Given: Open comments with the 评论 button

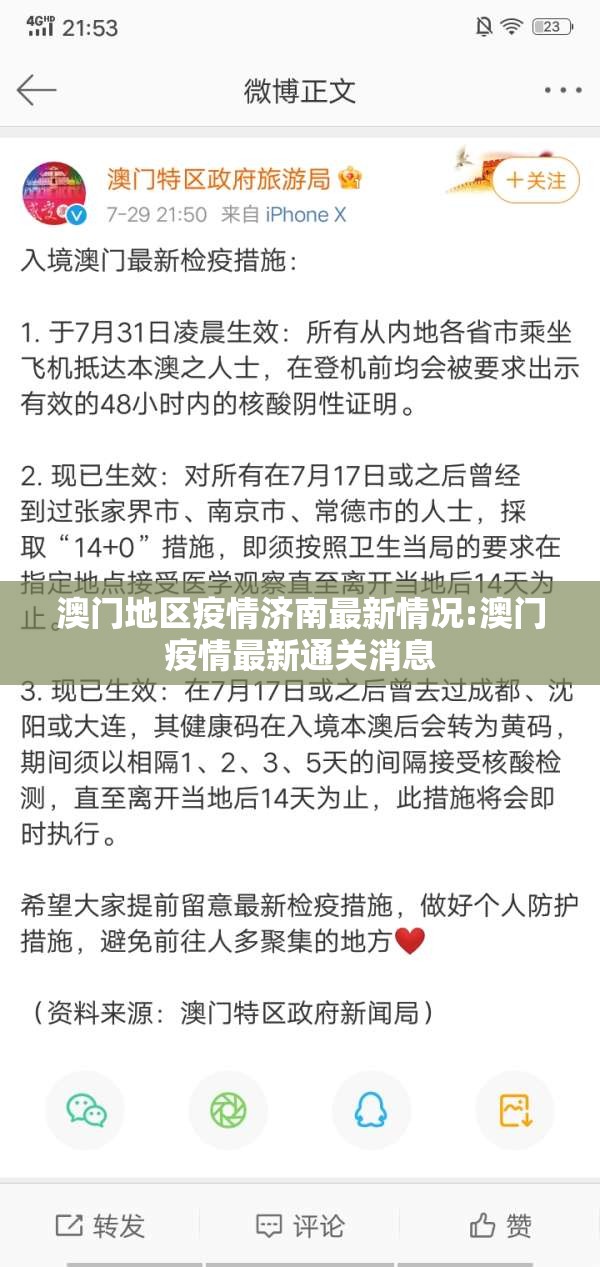Looking at the screenshot, I should (300, 1225).
